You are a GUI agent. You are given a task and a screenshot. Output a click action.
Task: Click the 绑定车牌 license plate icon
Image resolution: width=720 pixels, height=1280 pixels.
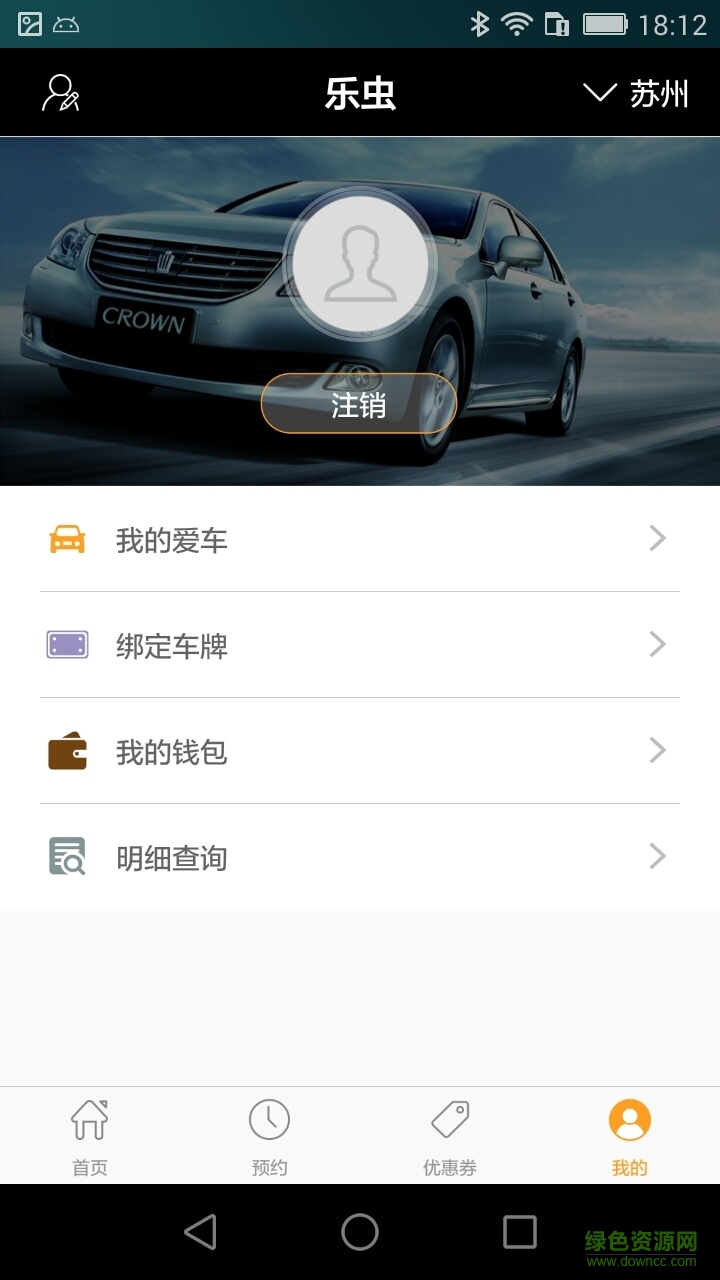[66, 645]
